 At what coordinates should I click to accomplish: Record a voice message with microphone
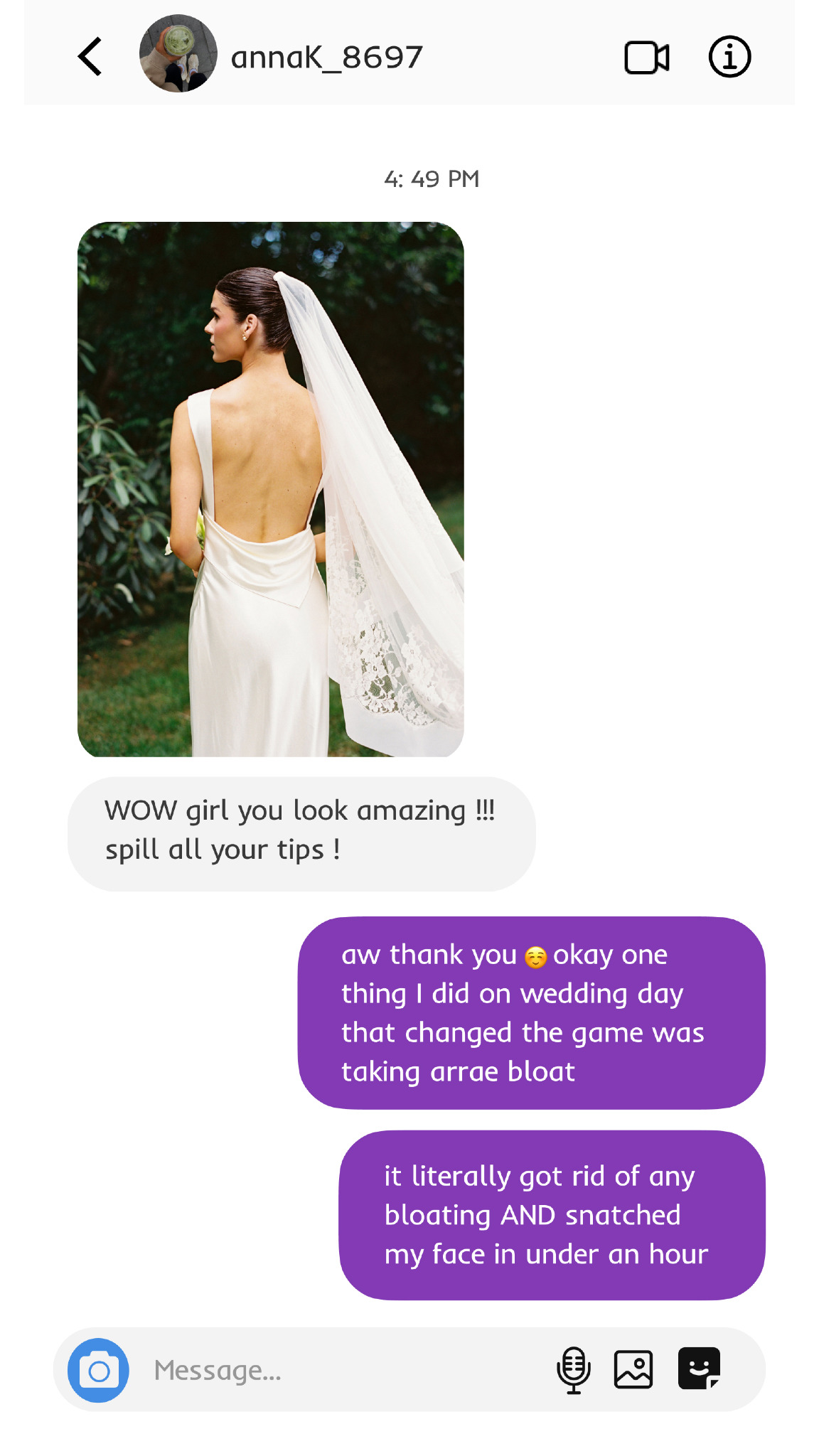coord(574,1370)
